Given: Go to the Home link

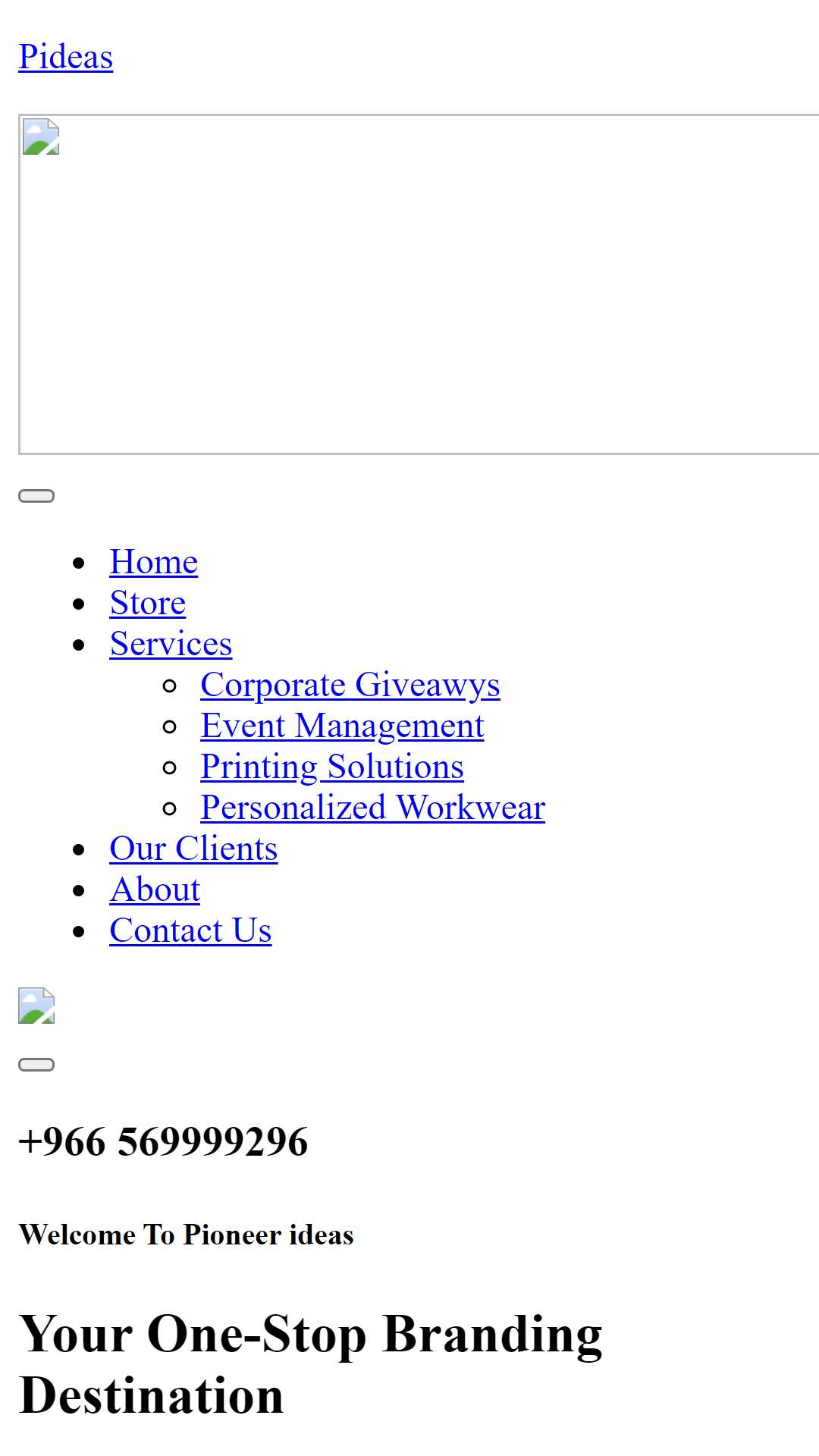Looking at the screenshot, I should tap(154, 562).
